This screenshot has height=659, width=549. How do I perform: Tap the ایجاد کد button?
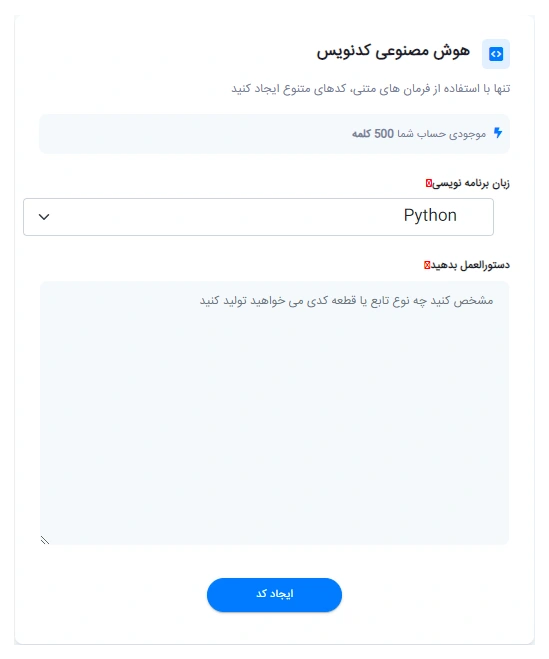point(274,594)
